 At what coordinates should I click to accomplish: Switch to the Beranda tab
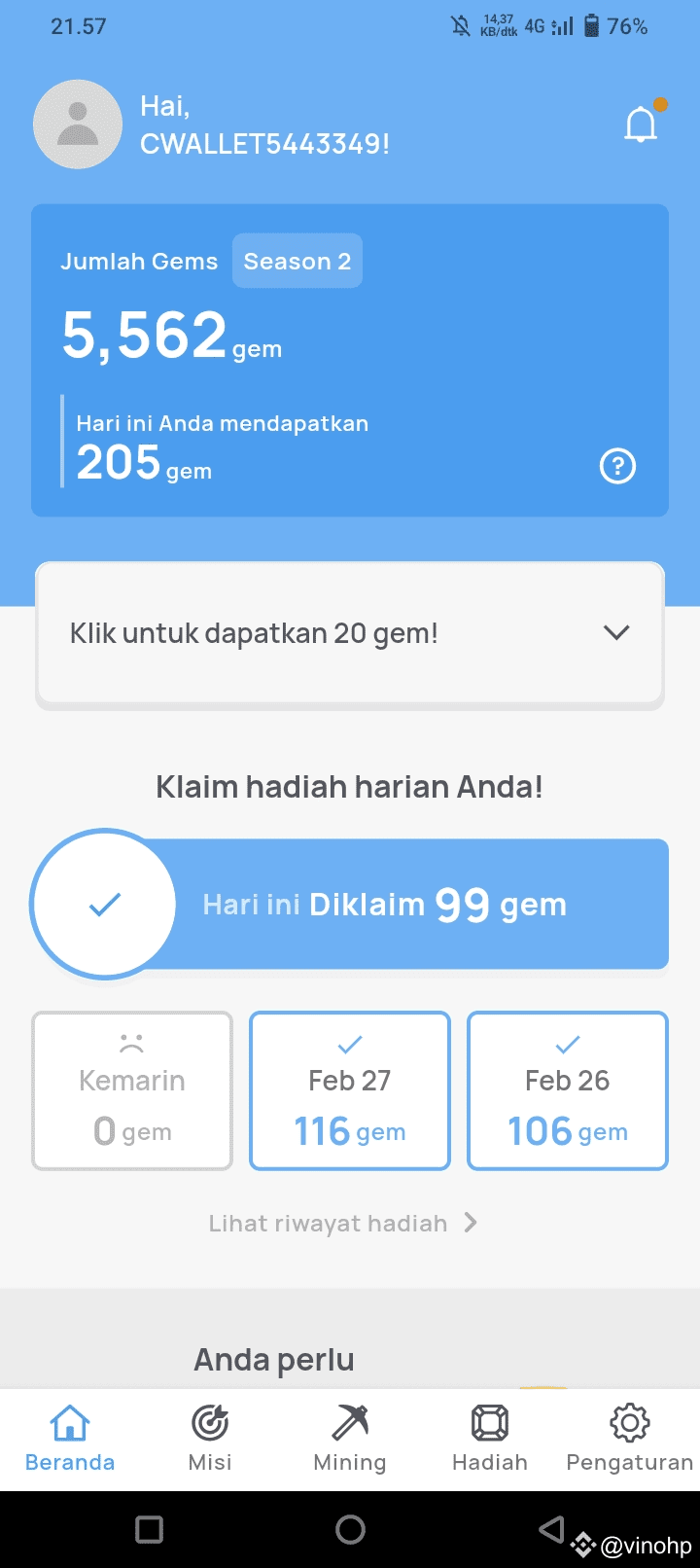70,1438
